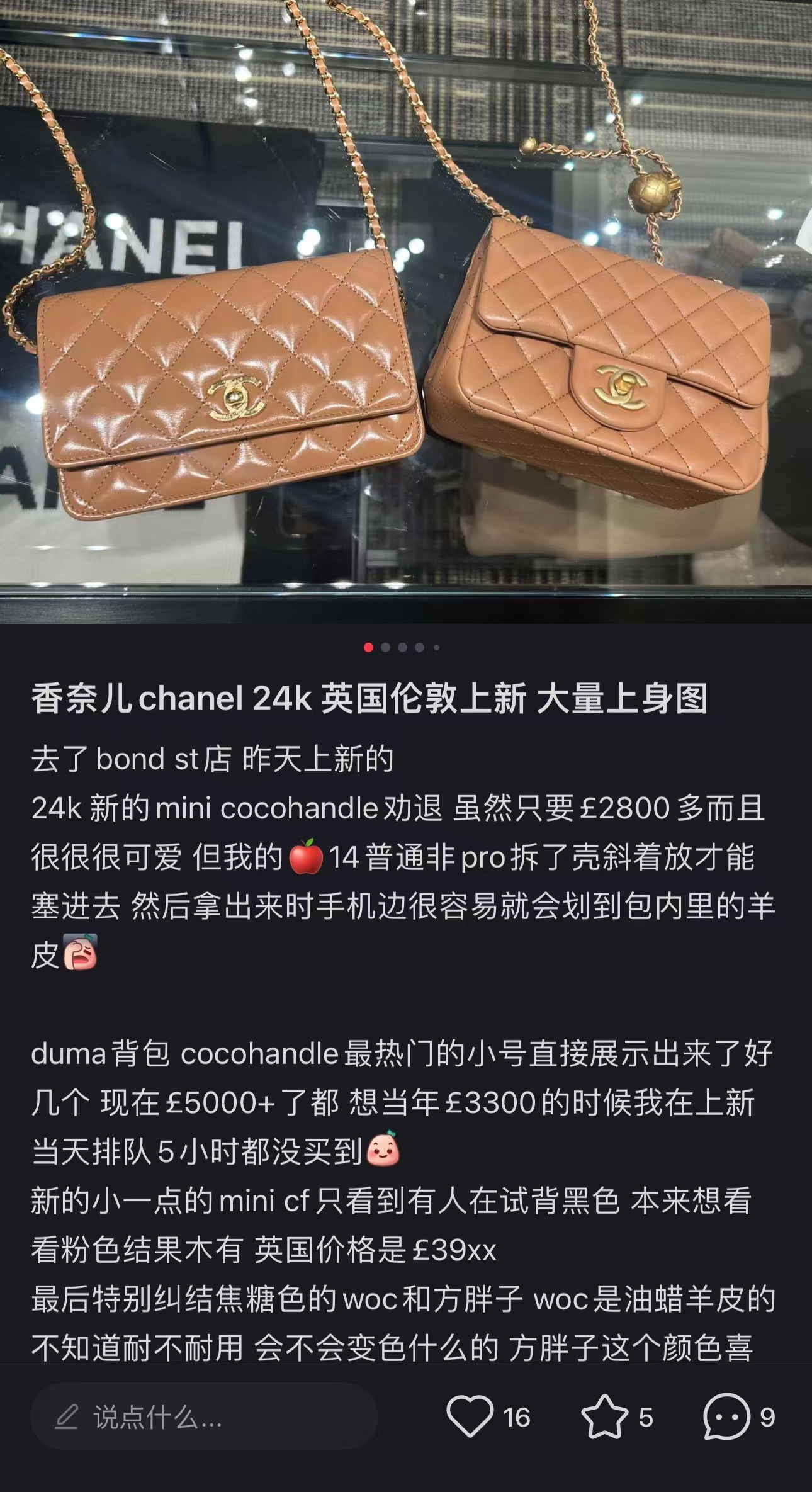Like this Chanel 24k post
Image resolution: width=812 pixels, height=1492 pixels.
pos(470,1417)
